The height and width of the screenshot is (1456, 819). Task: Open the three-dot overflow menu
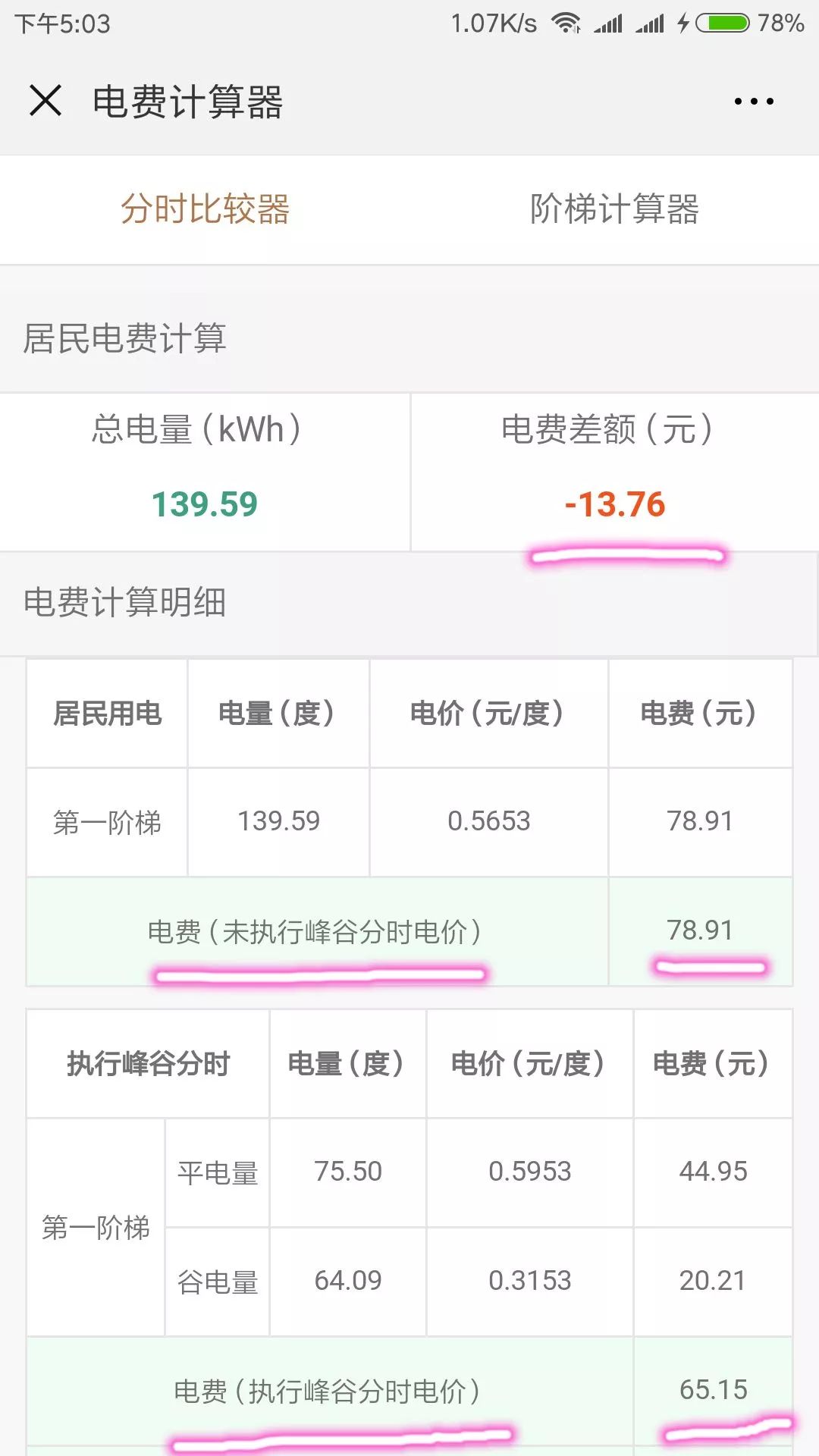[x=754, y=101]
